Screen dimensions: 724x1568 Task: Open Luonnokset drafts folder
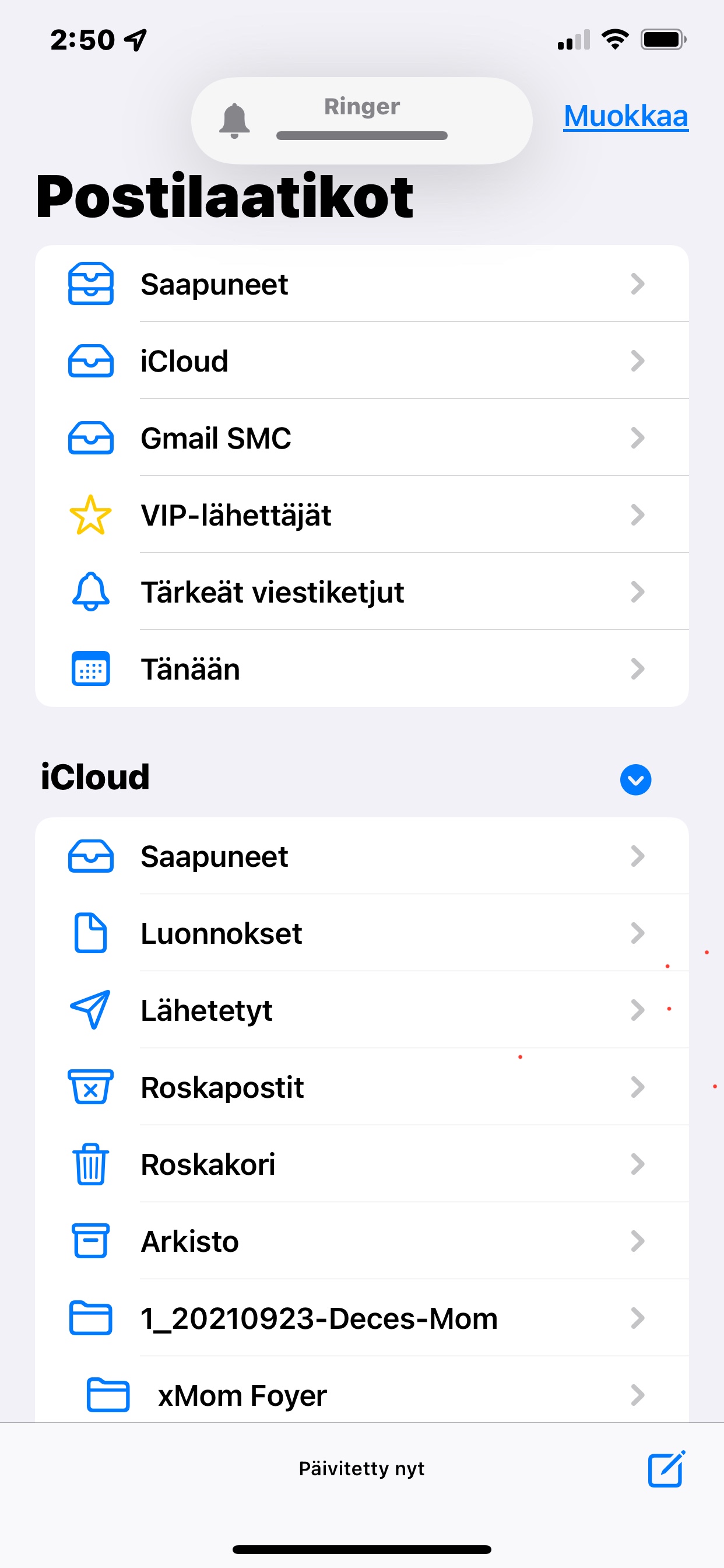[361, 933]
